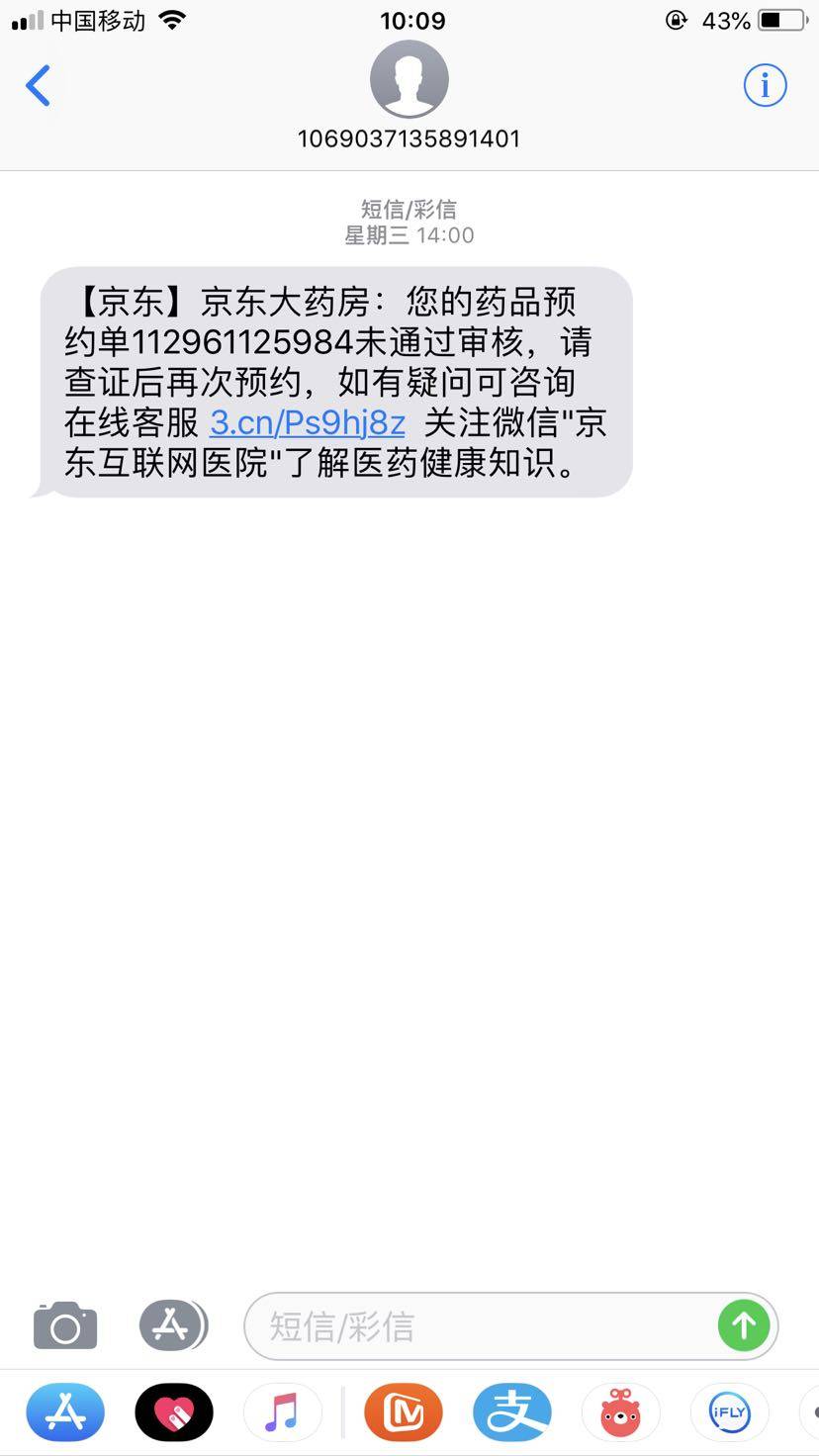
Task: Open the orange Mango TV app
Action: (x=403, y=1412)
